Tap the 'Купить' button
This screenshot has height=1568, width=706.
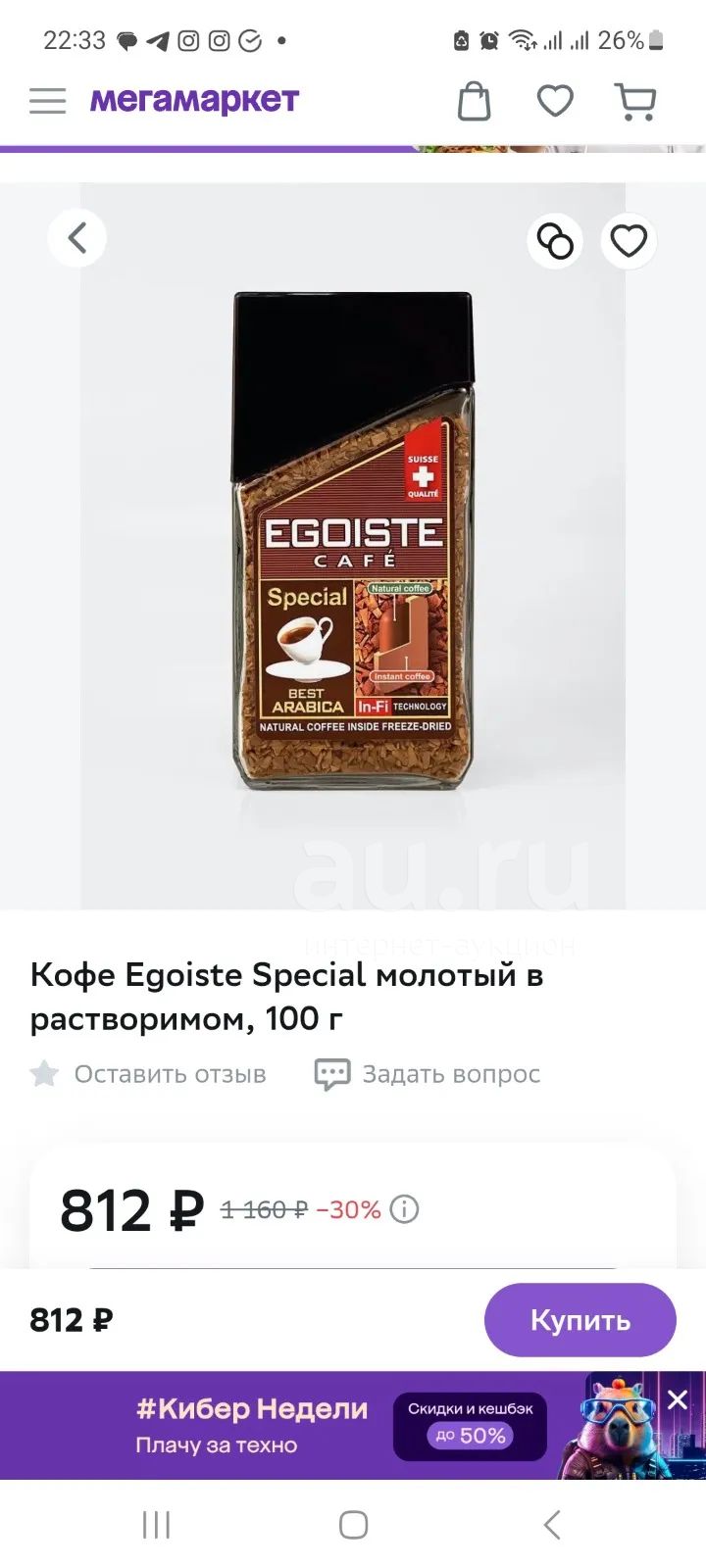580,1320
